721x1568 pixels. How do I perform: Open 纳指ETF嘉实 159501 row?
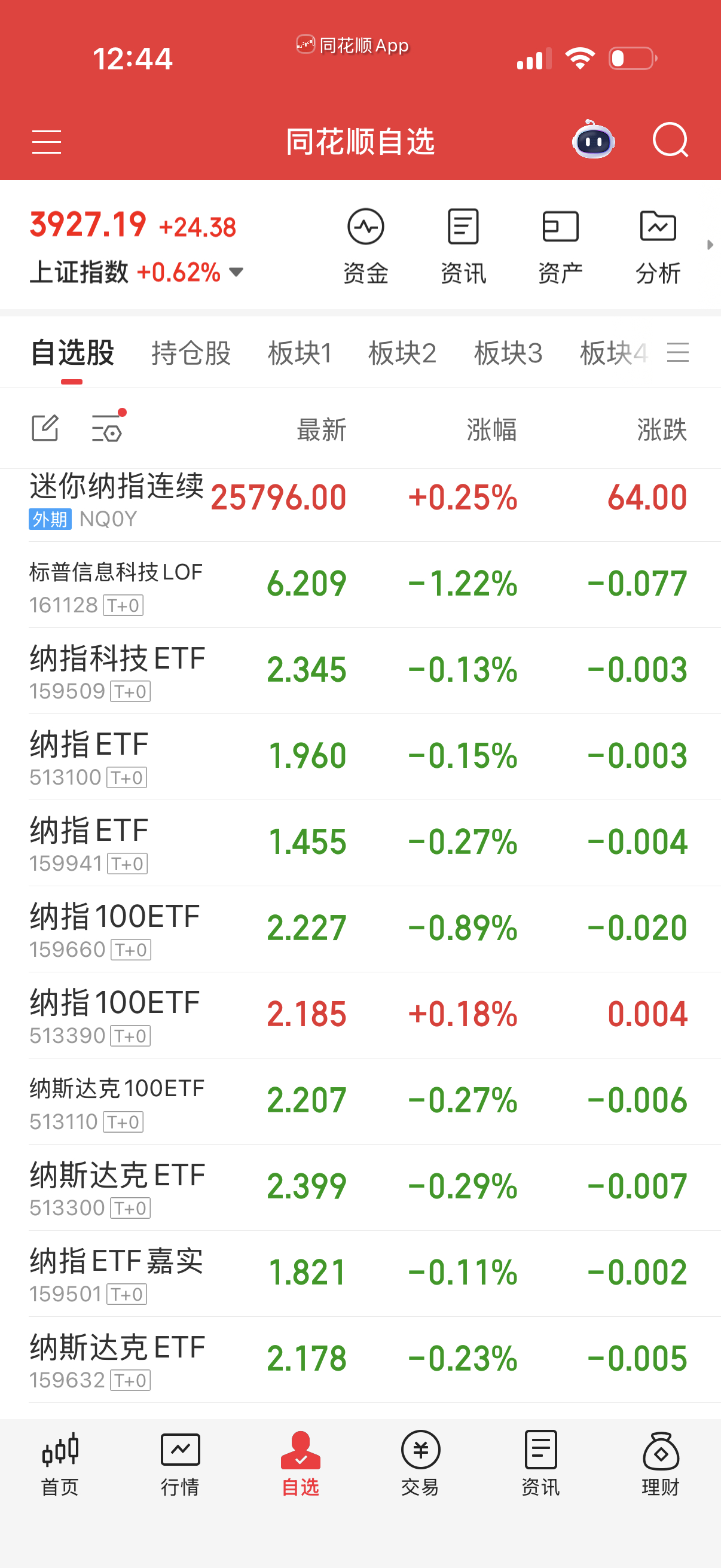coord(360,1273)
